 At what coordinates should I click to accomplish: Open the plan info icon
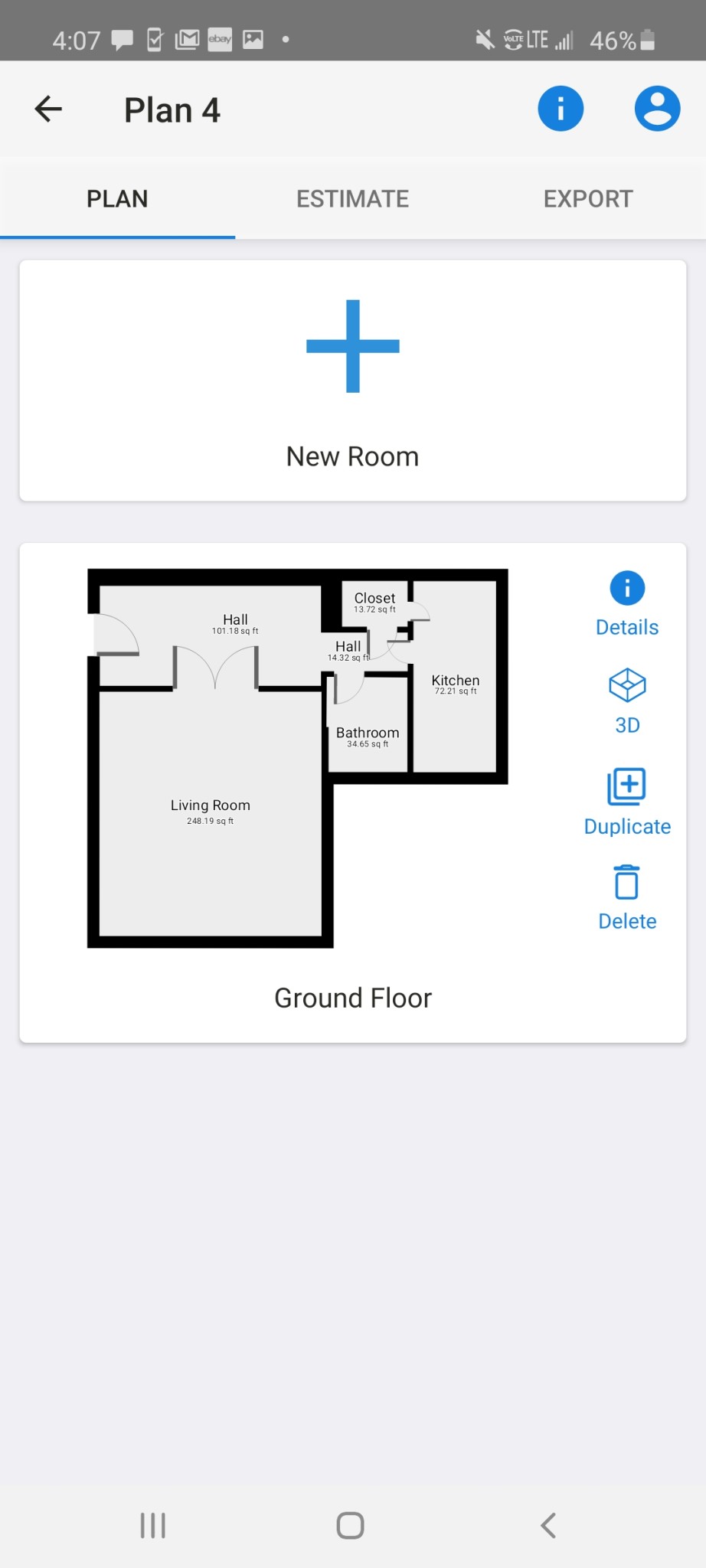point(561,109)
